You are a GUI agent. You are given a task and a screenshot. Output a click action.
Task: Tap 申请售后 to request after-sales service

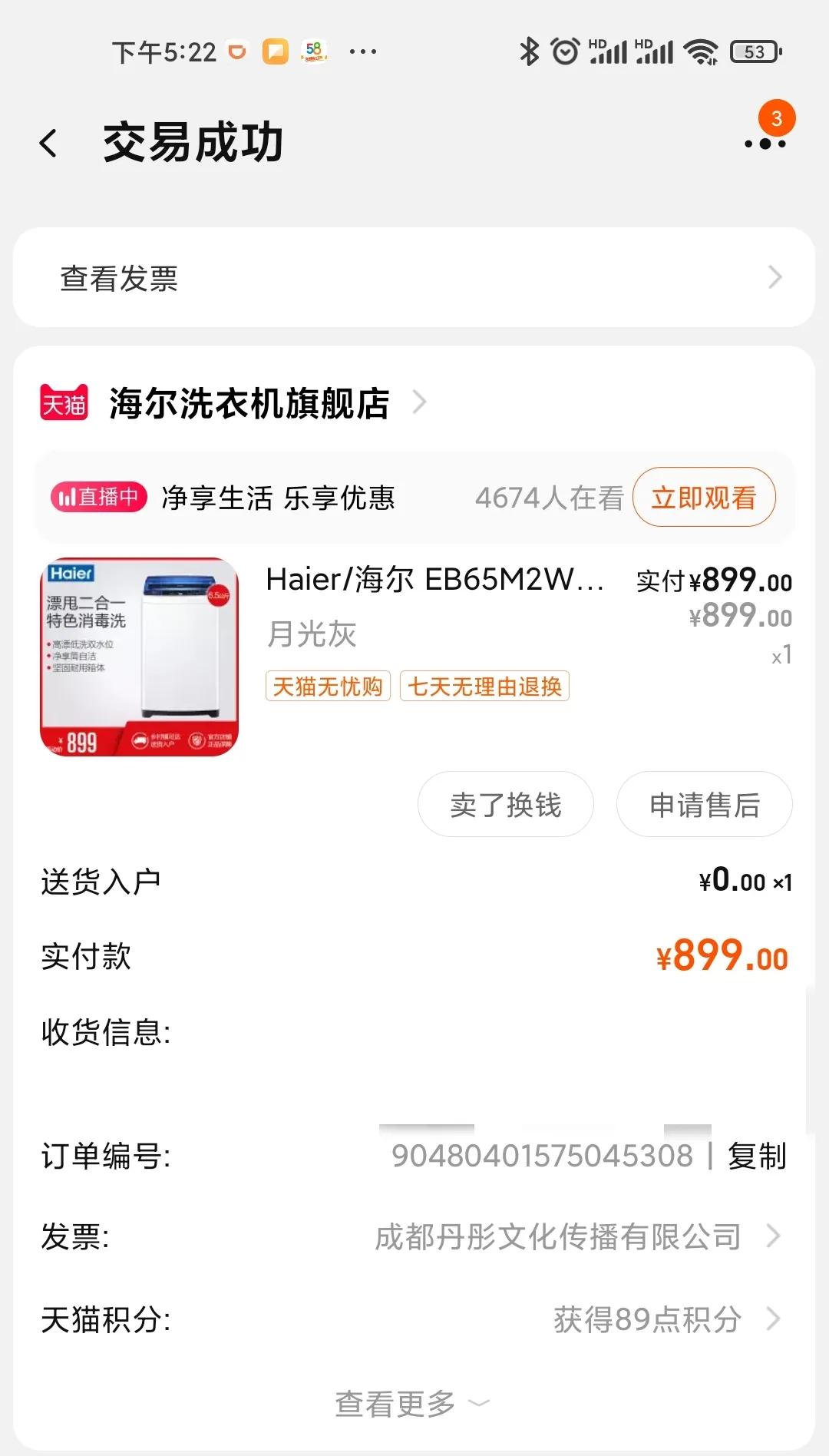click(x=704, y=804)
